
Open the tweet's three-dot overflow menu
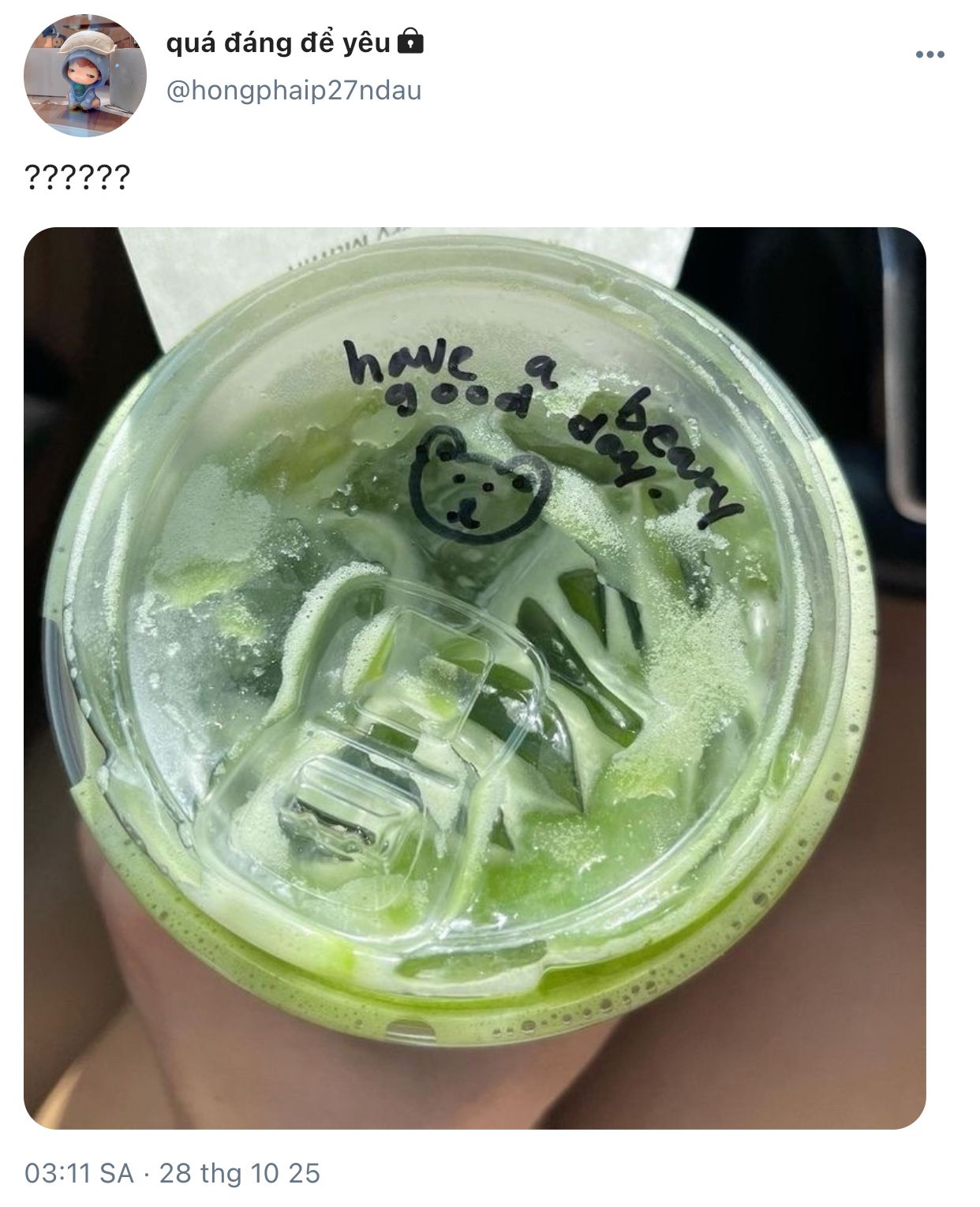tap(930, 54)
